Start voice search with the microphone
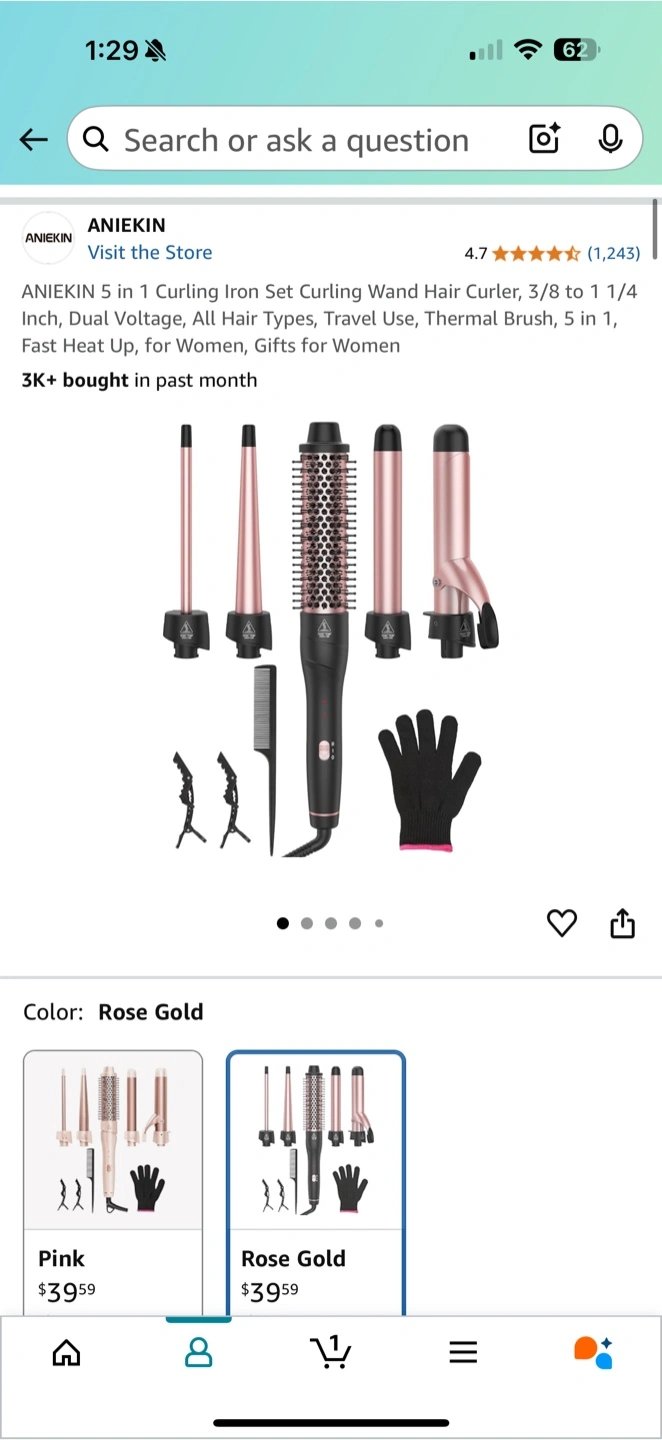Screen dimensions: 662x1440 [x=610, y=139]
